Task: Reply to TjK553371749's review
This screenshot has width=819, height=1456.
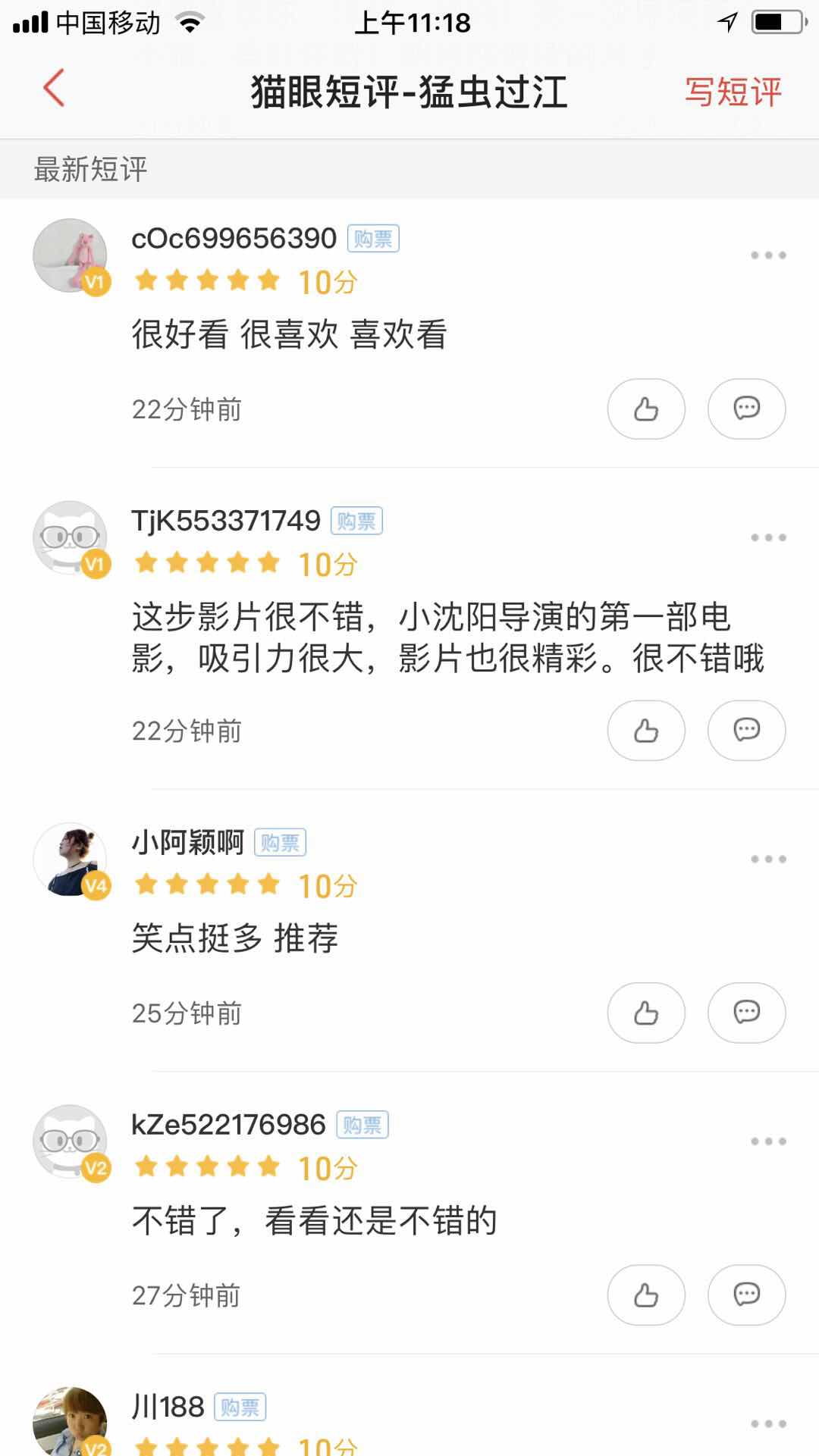Action: pos(746,731)
